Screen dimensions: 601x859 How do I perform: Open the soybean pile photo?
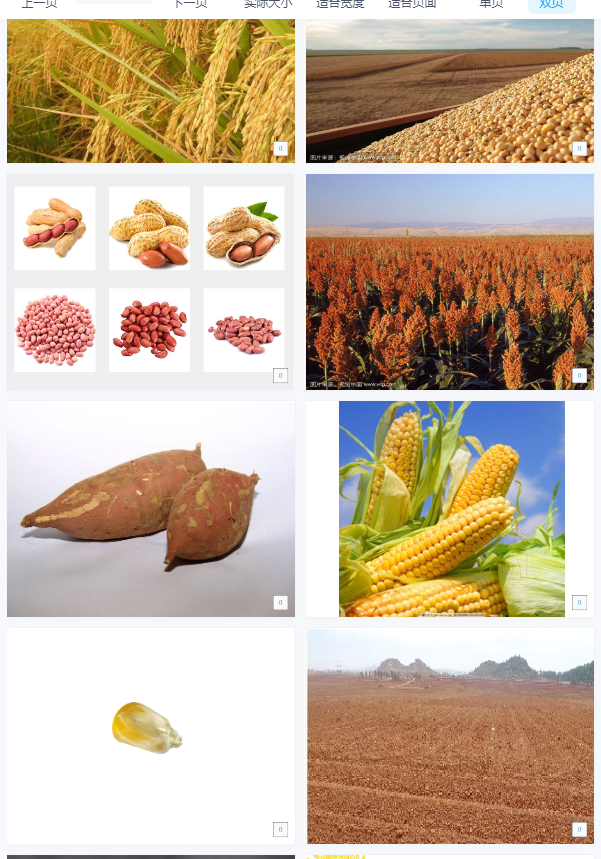tap(450, 90)
